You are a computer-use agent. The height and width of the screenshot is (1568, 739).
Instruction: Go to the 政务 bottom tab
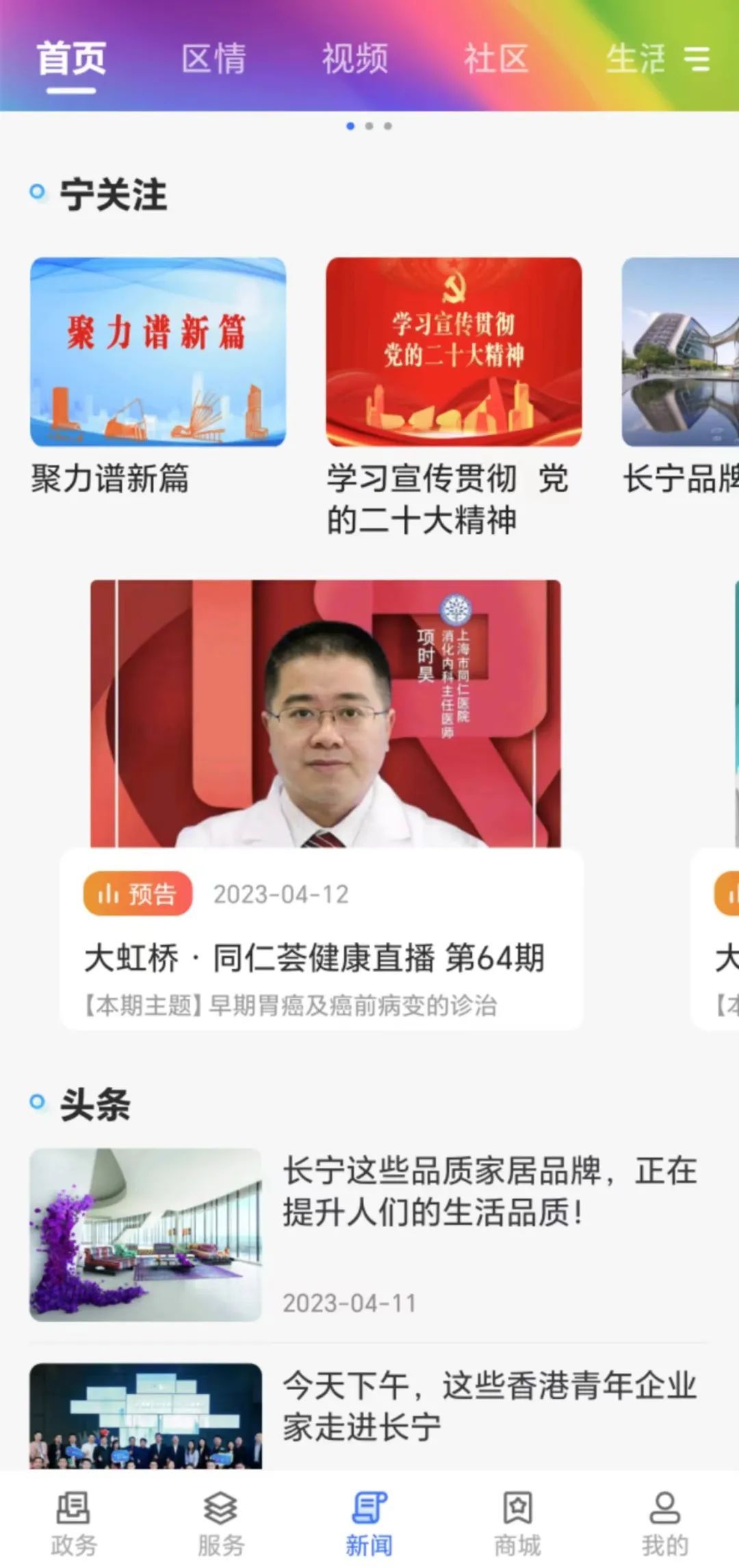coord(73,1524)
